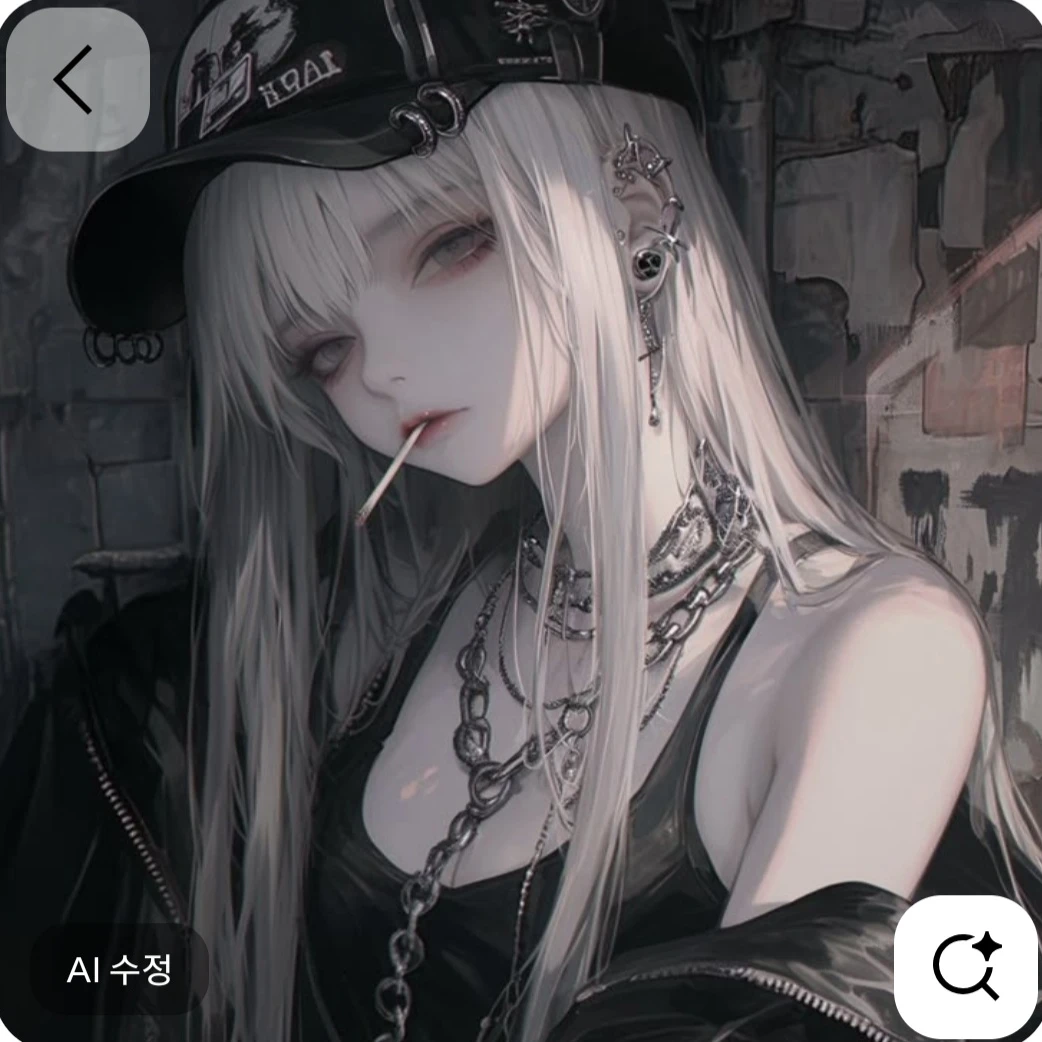Go back using the arrow button

tap(77, 80)
